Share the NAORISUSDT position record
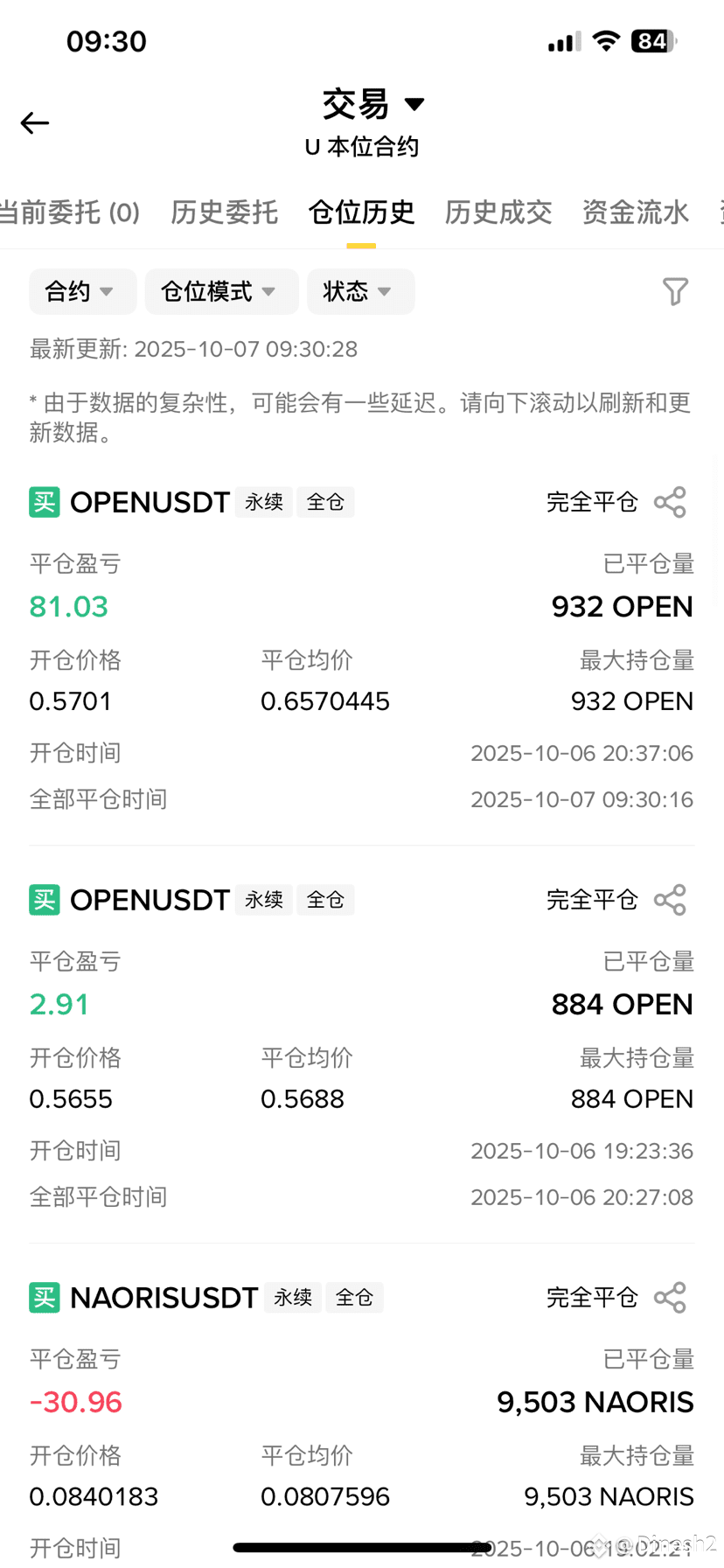 (670, 1298)
